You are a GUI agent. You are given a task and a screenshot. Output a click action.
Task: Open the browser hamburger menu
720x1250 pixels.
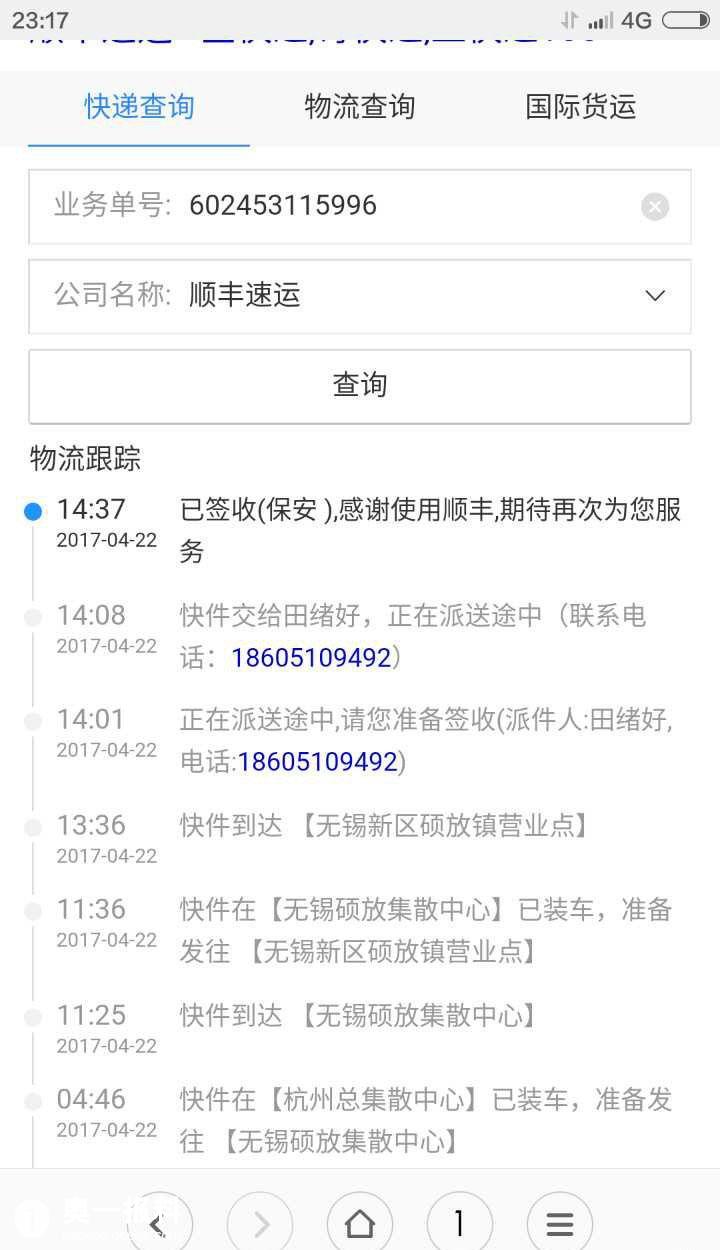pos(560,1223)
